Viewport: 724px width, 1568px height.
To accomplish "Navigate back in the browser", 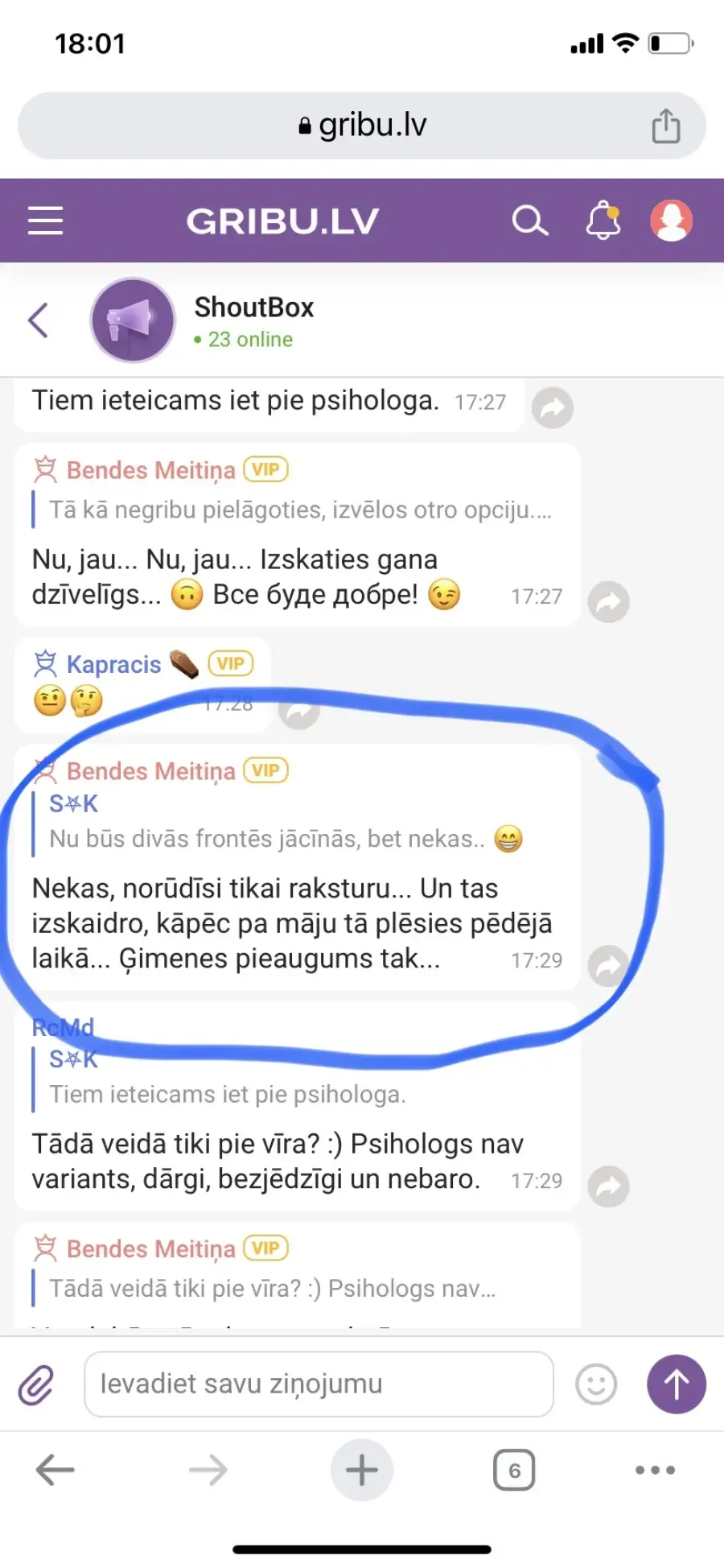I will tap(56, 1470).
